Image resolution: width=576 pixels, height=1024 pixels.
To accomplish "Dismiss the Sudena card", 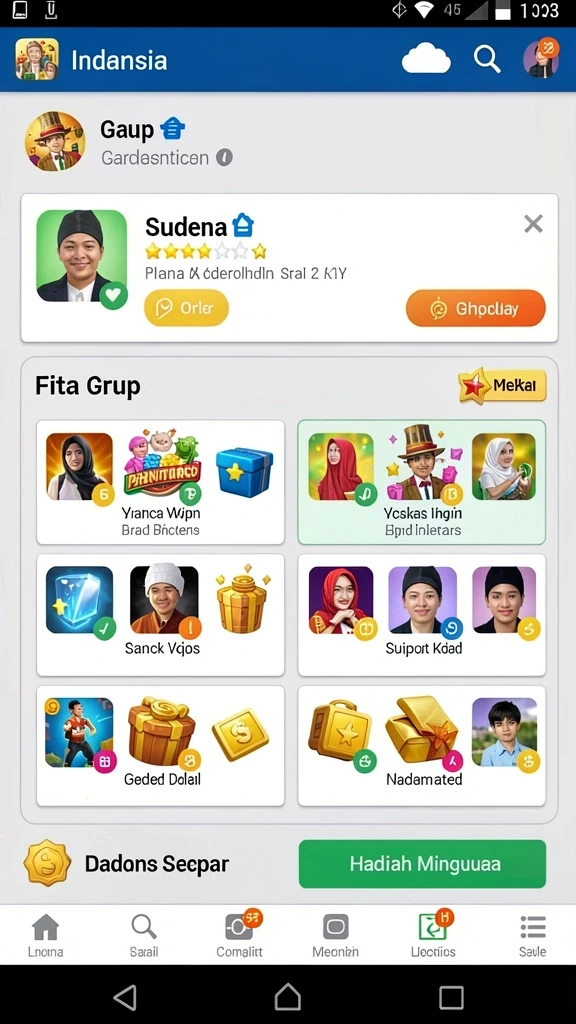I will (534, 224).
